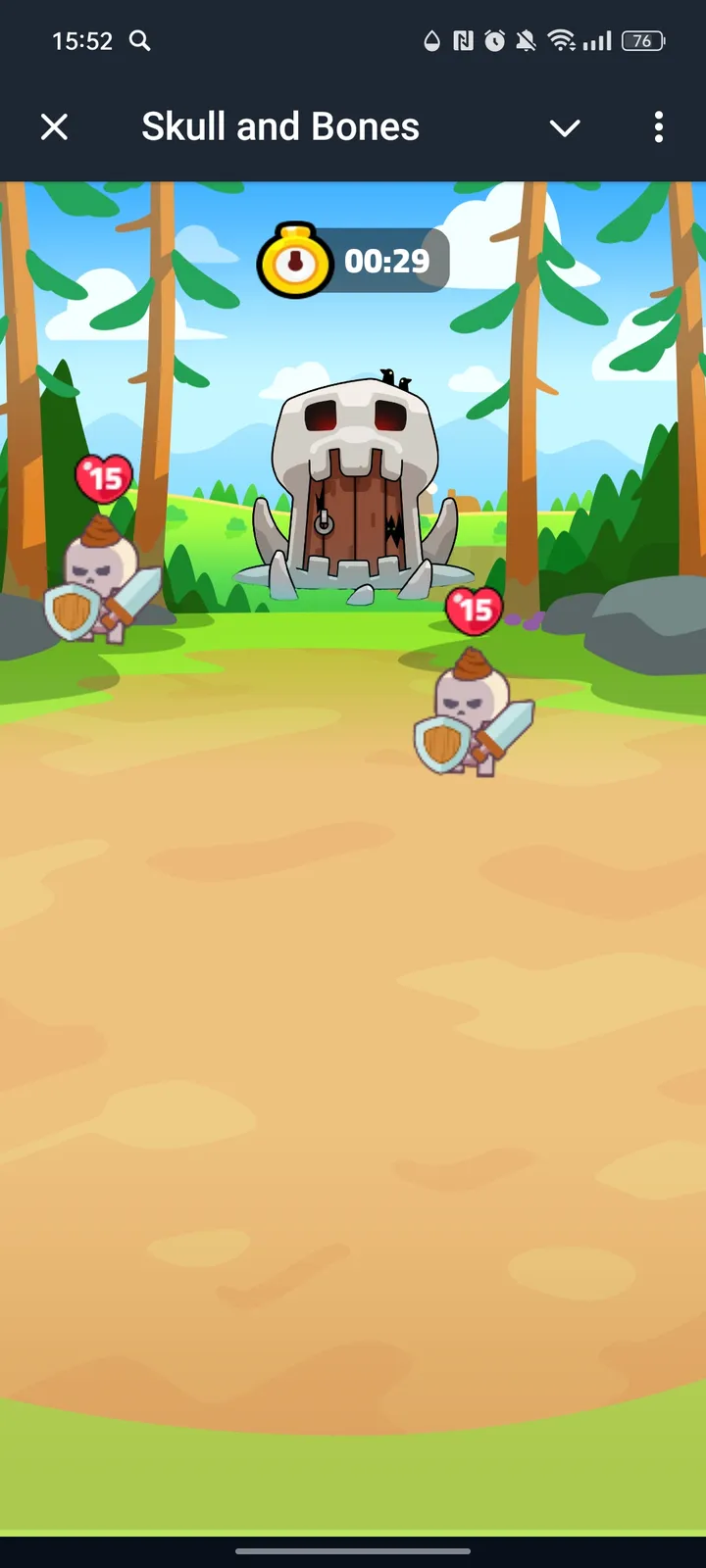The image size is (706, 1568).
Task: Open the three-dot overflow menu
Action: click(658, 126)
